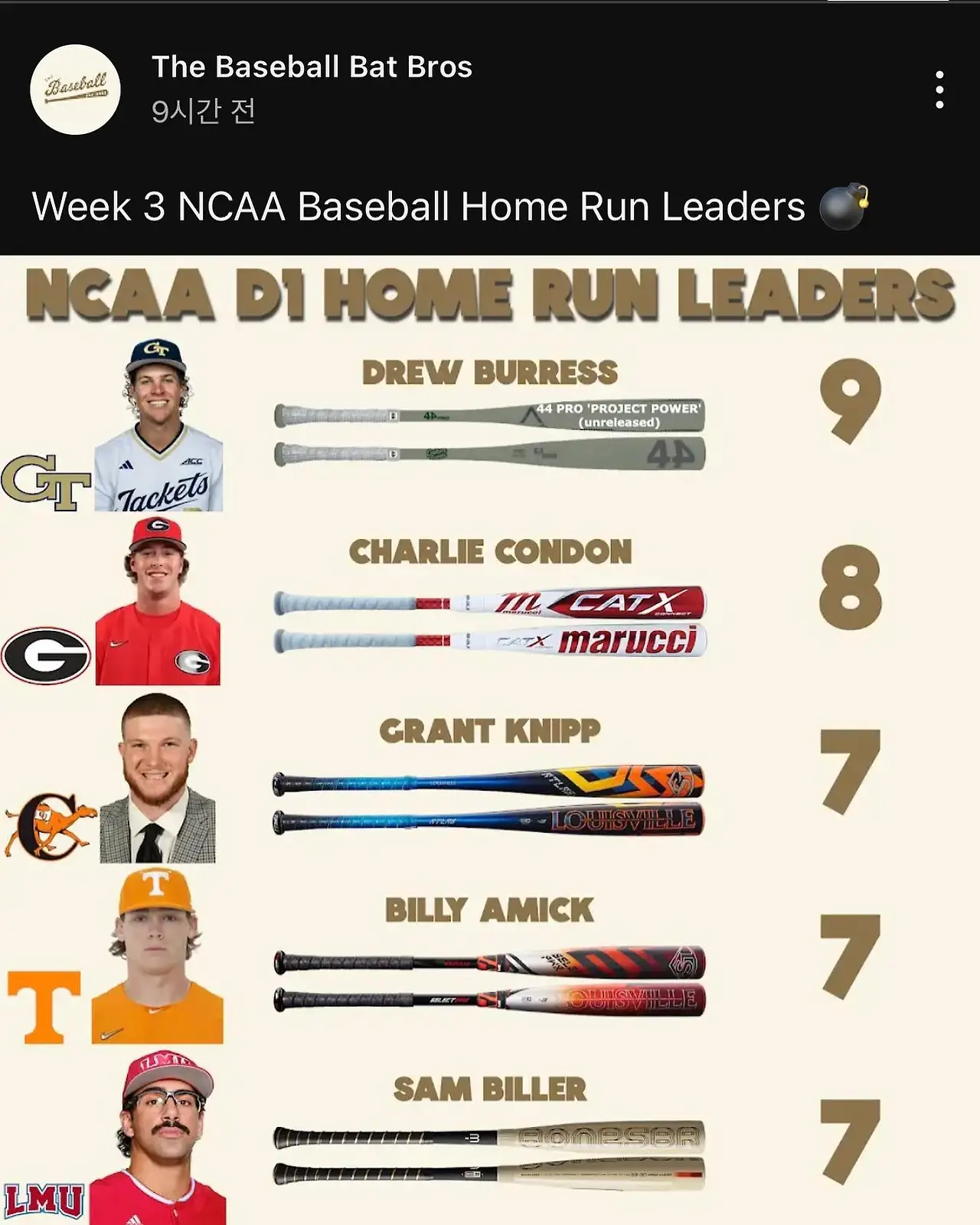Visit The Baseball Bat Bros channel name

[312, 67]
